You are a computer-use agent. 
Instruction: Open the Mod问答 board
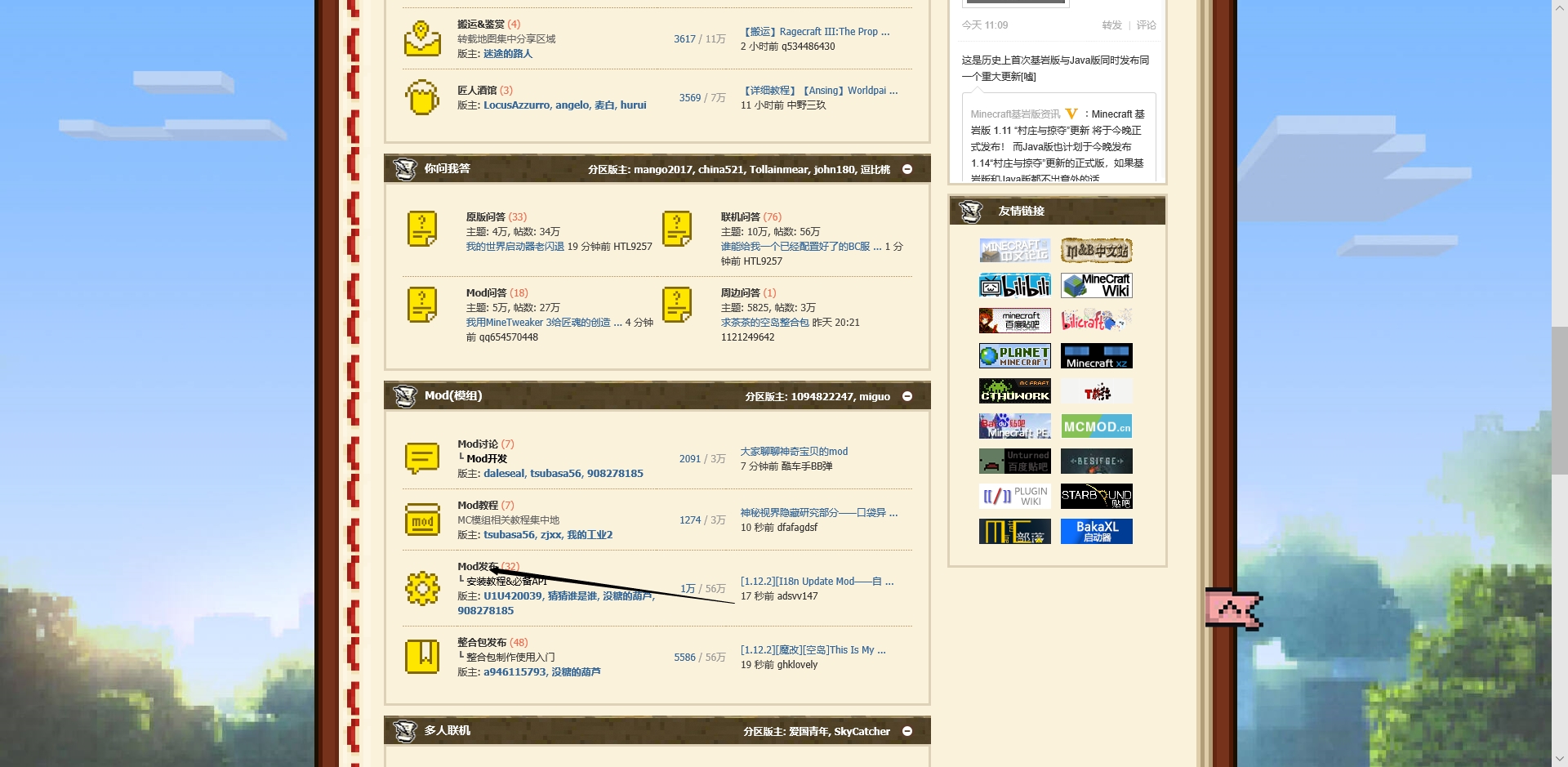tap(486, 293)
